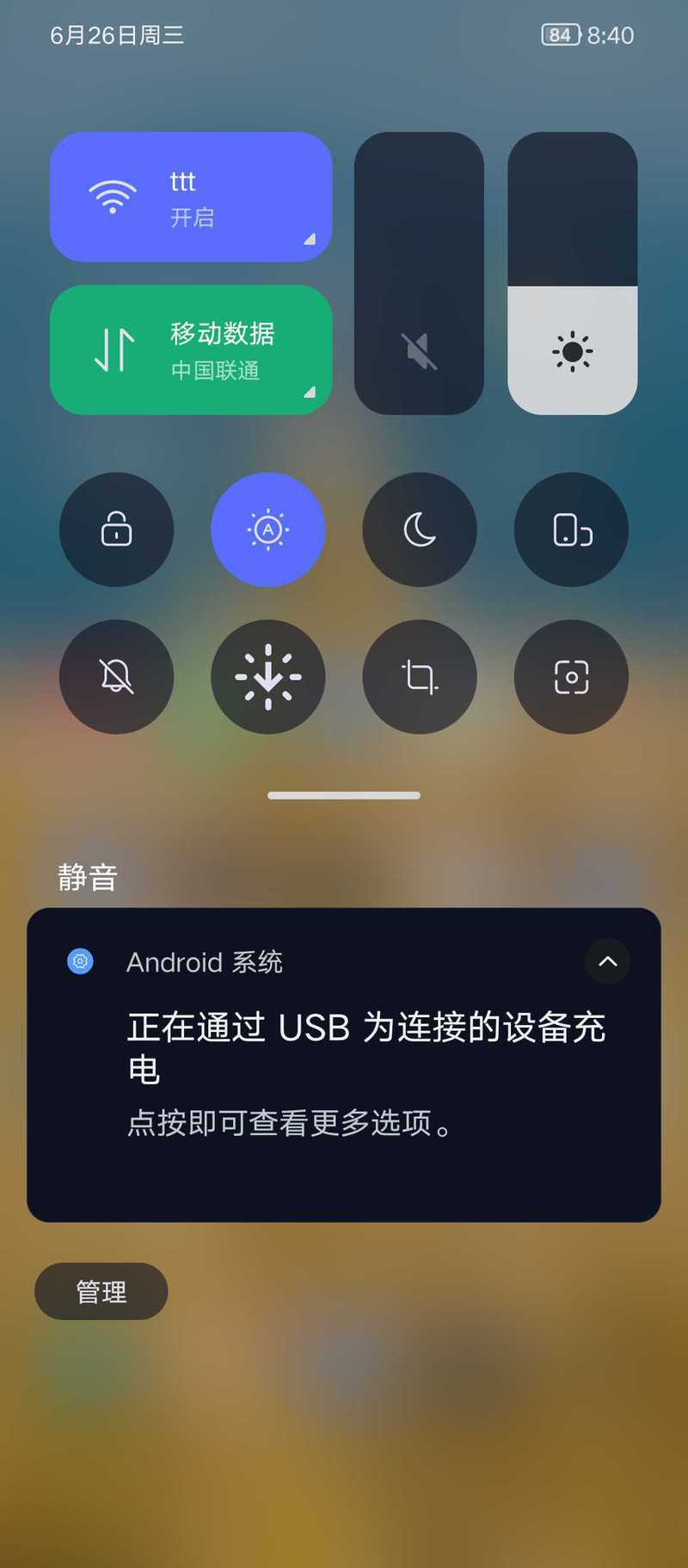Collapse the Android 系统 notification
Viewport: 688px width, 1568px height.
(x=607, y=961)
